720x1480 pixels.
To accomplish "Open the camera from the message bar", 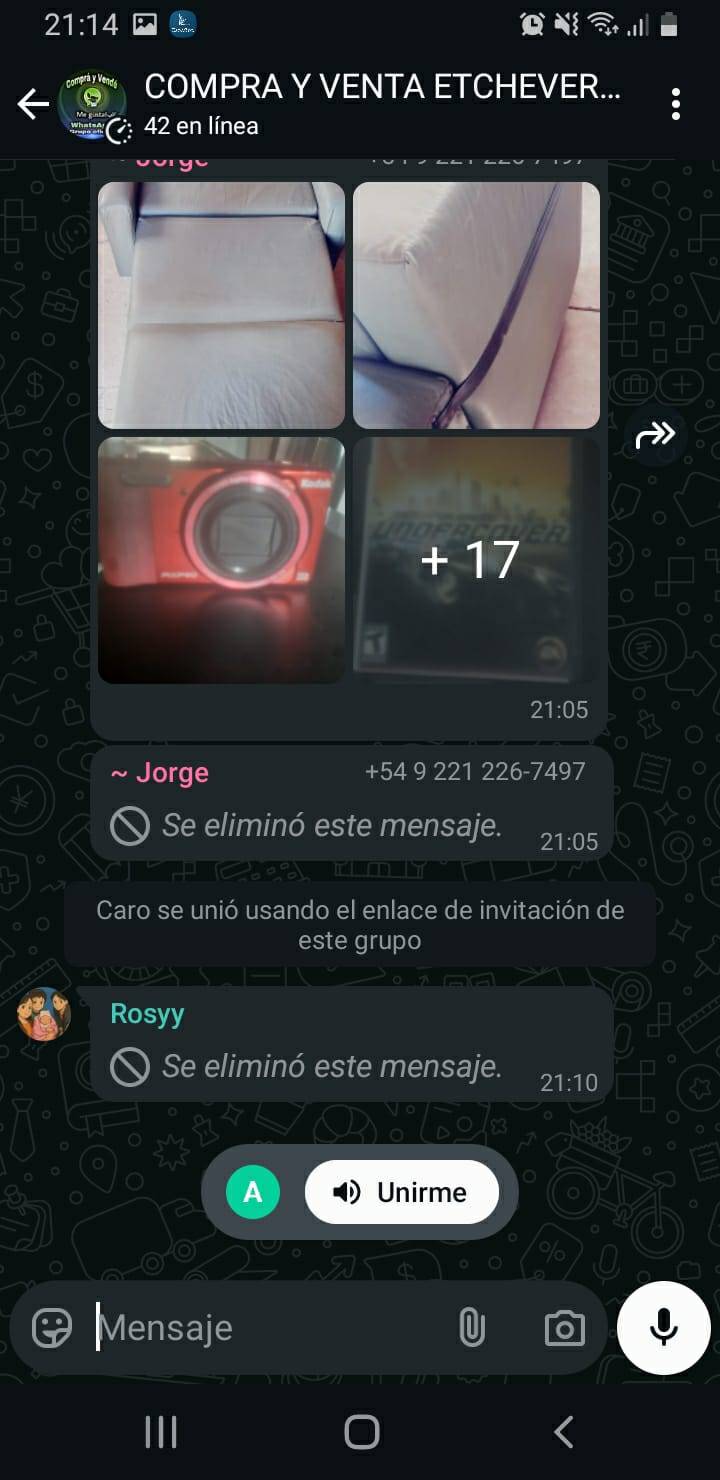I will click(564, 1328).
